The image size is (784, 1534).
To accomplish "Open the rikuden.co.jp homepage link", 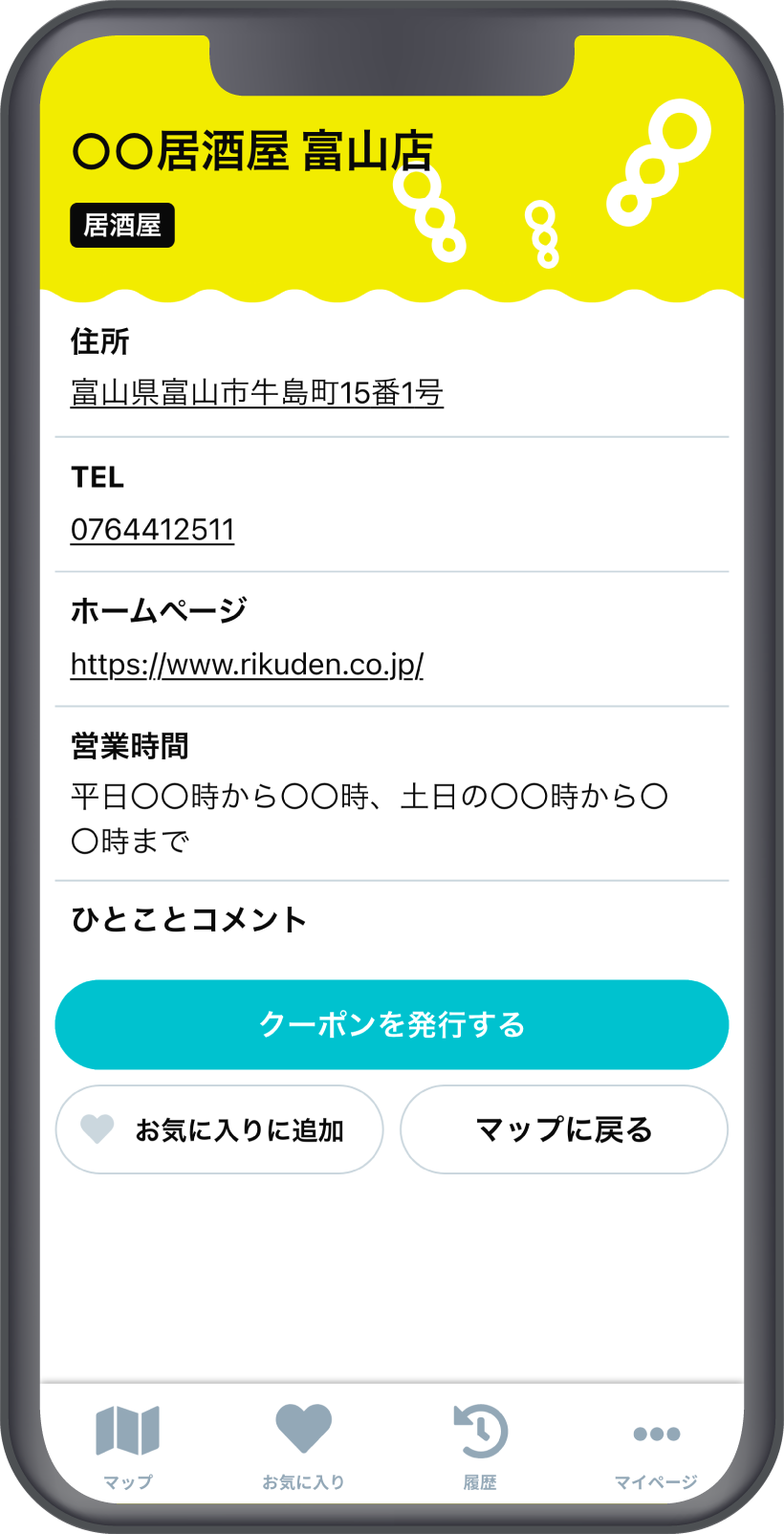I will click(x=247, y=665).
